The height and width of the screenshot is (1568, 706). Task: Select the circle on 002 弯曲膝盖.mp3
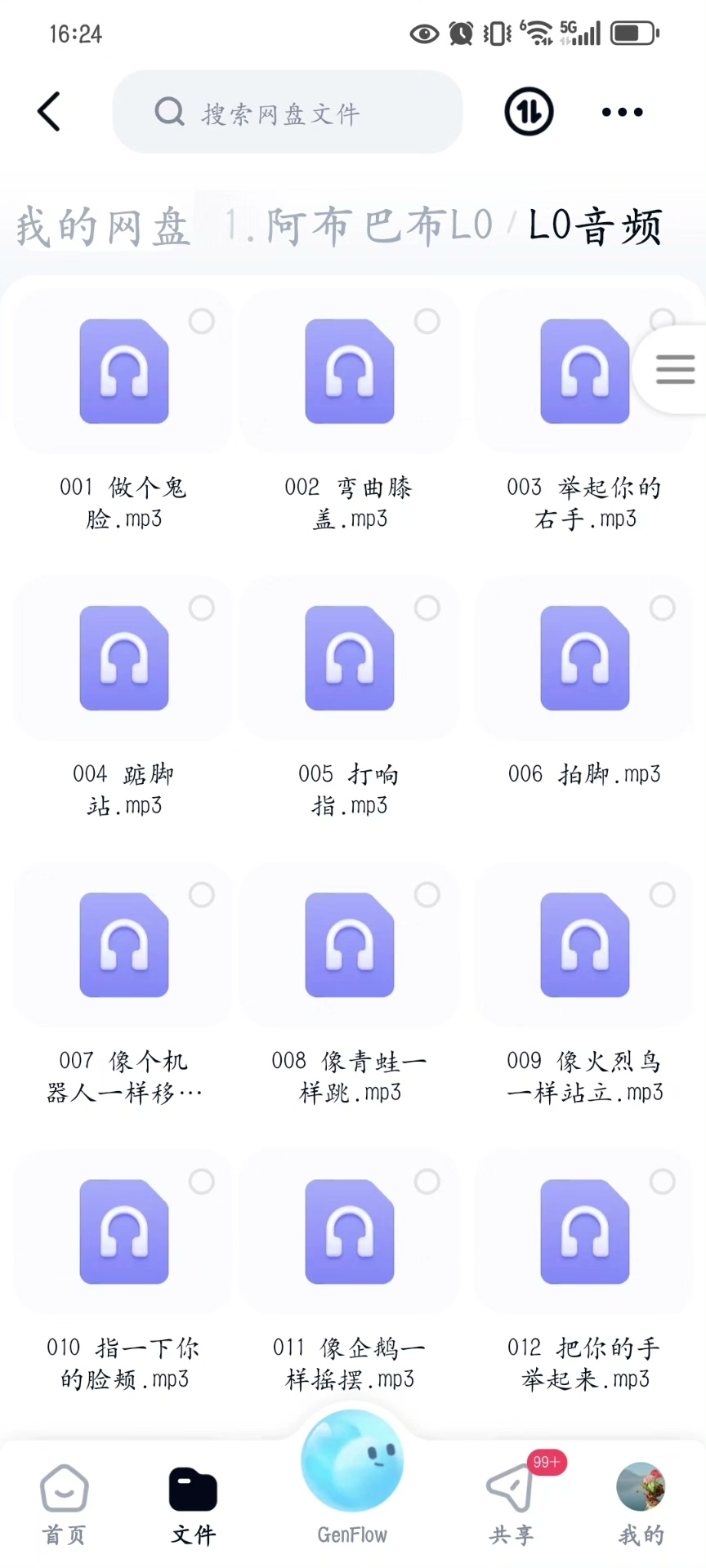[x=427, y=321]
